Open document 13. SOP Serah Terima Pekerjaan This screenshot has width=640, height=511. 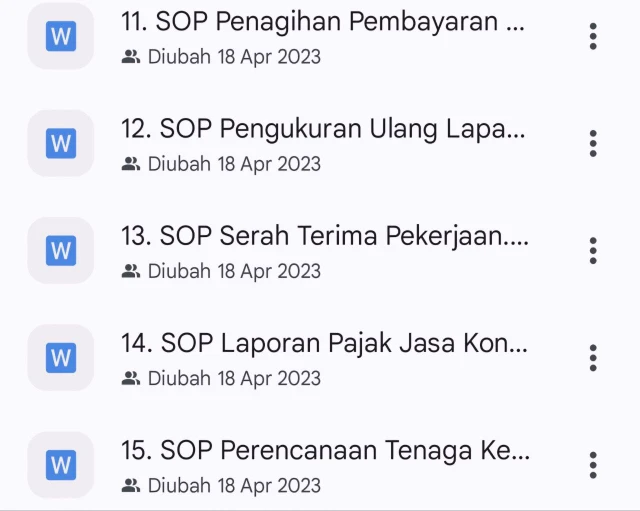point(324,237)
